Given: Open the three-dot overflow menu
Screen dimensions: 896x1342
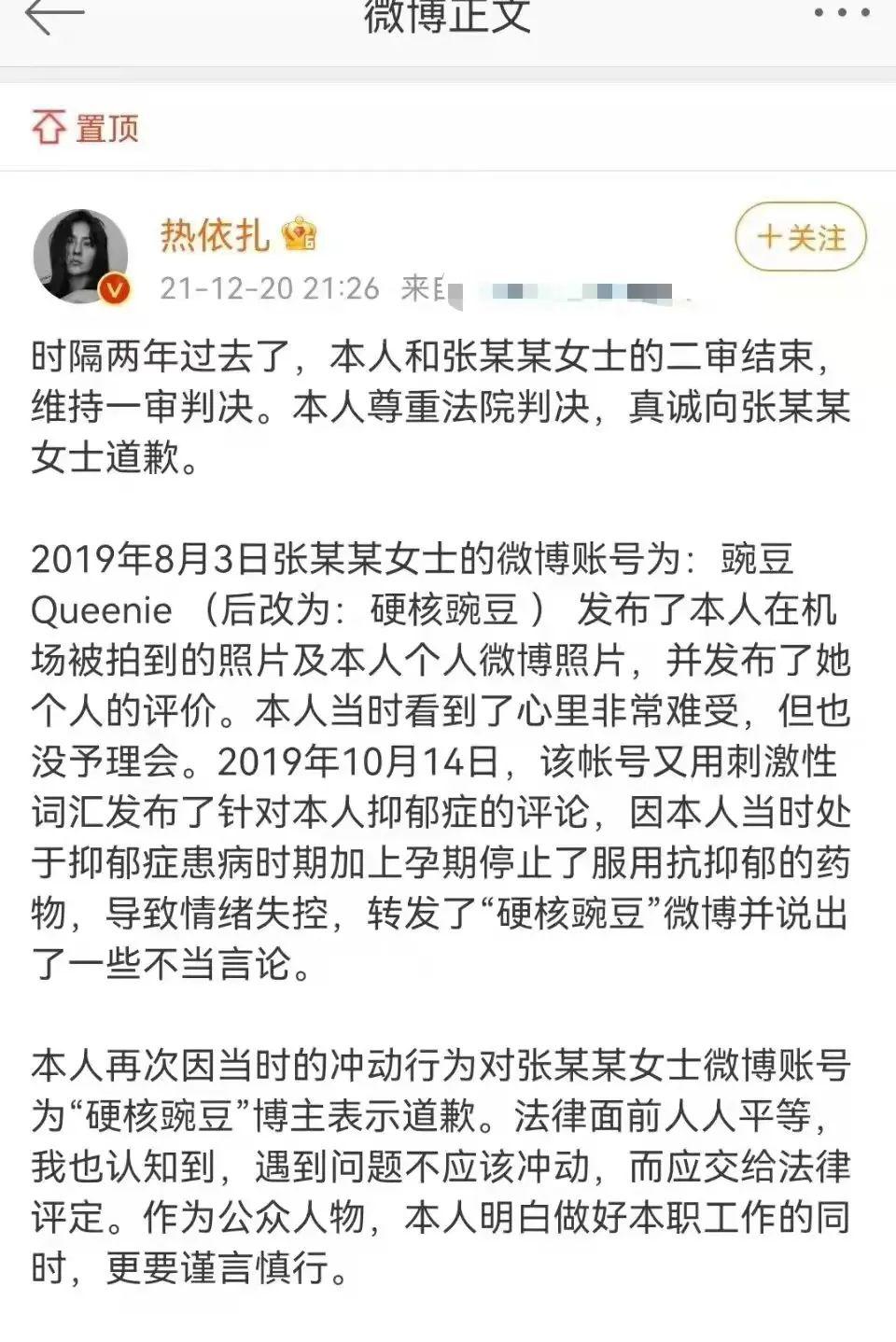Looking at the screenshot, I should point(841,13).
